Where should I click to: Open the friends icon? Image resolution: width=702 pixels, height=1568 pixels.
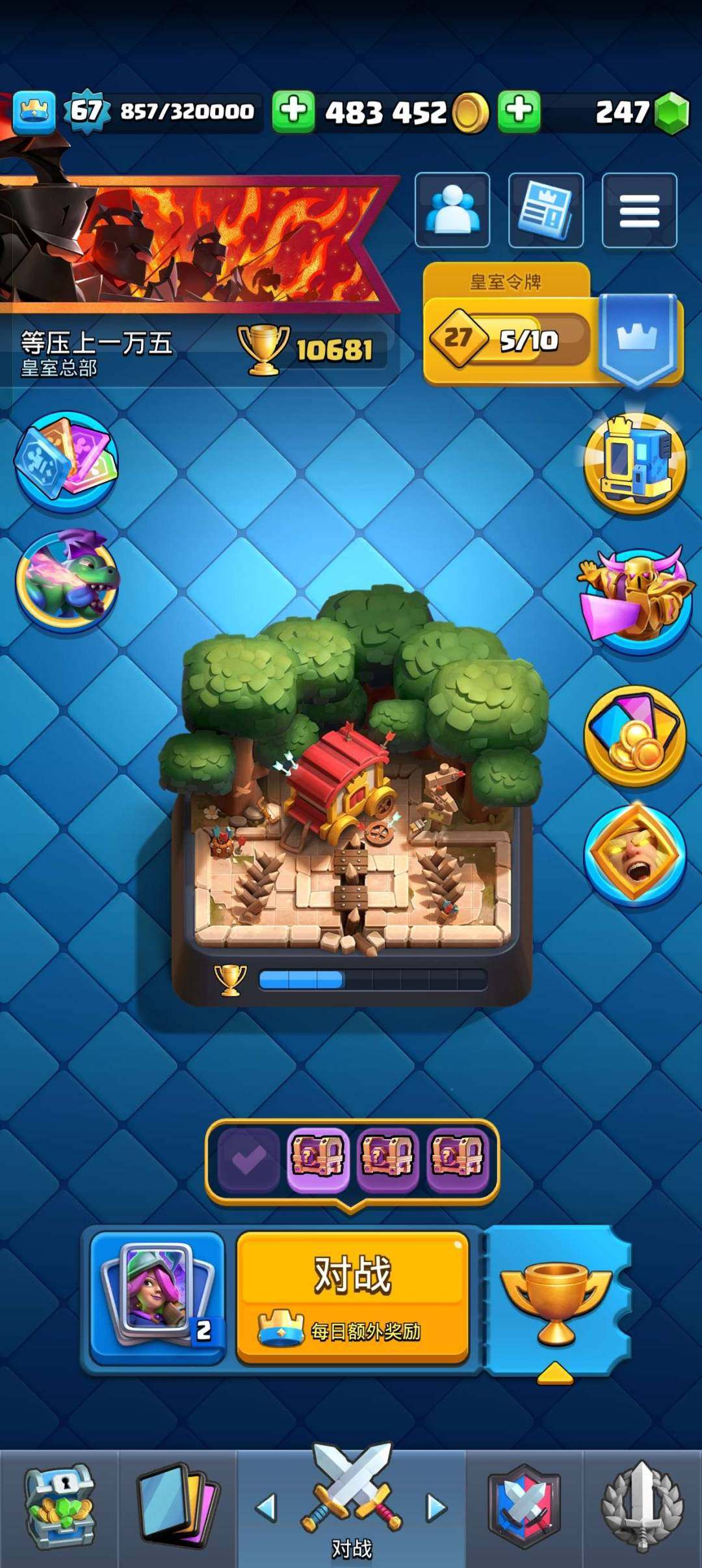pos(452,210)
